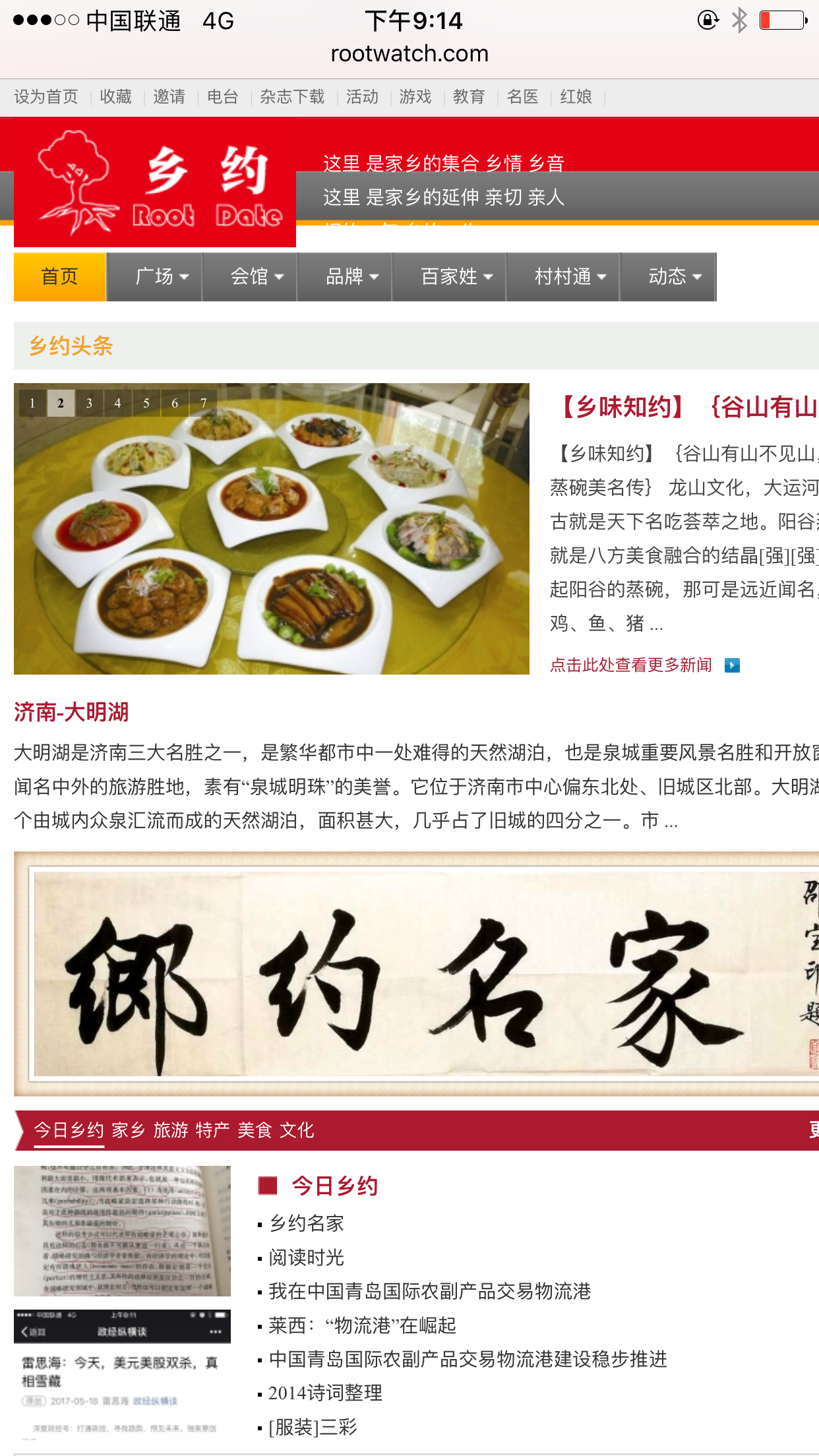
Task: Open the 2014诗词整理 link
Action: pyautogui.click(x=325, y=1393)
